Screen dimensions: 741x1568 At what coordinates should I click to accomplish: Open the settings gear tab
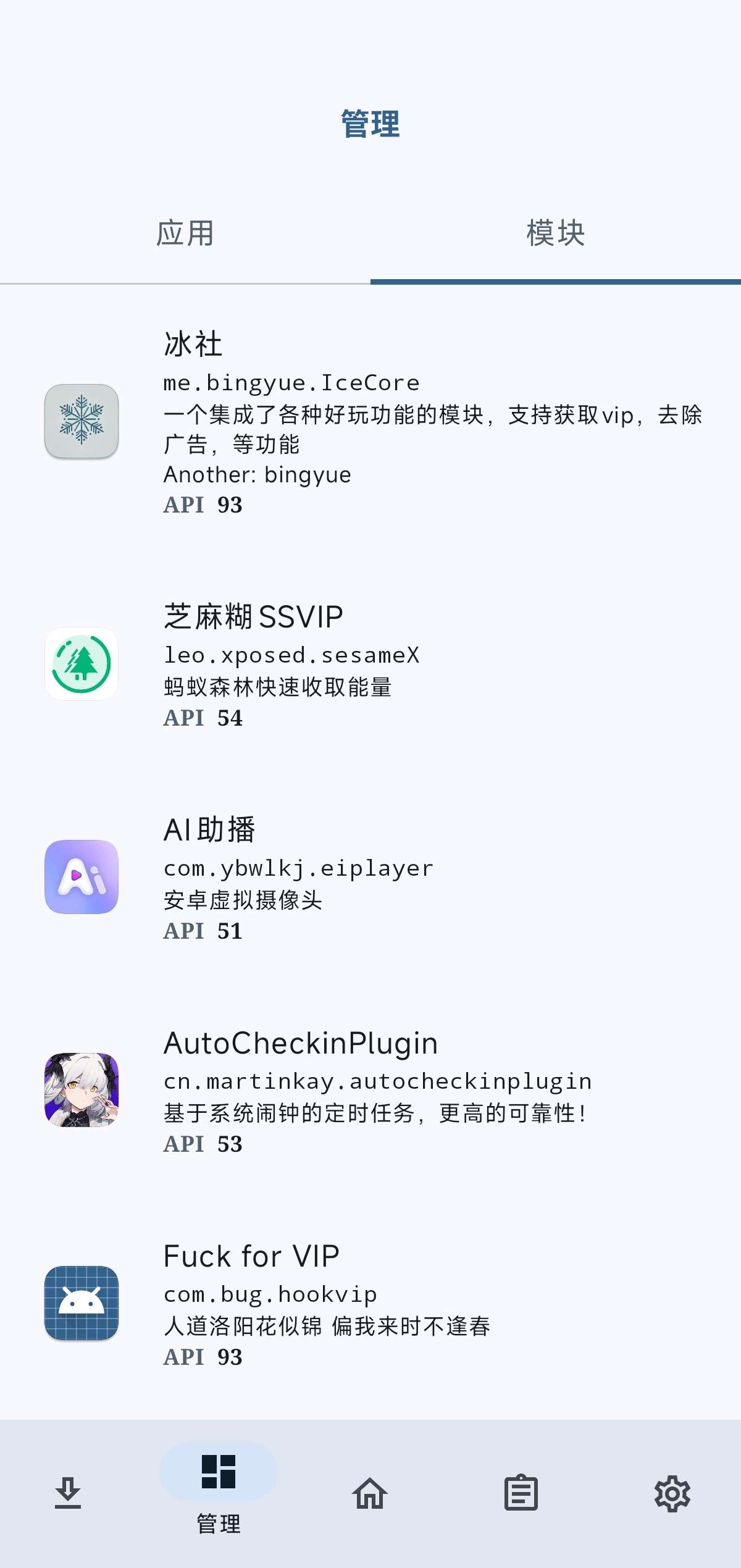coord(672,1493)
